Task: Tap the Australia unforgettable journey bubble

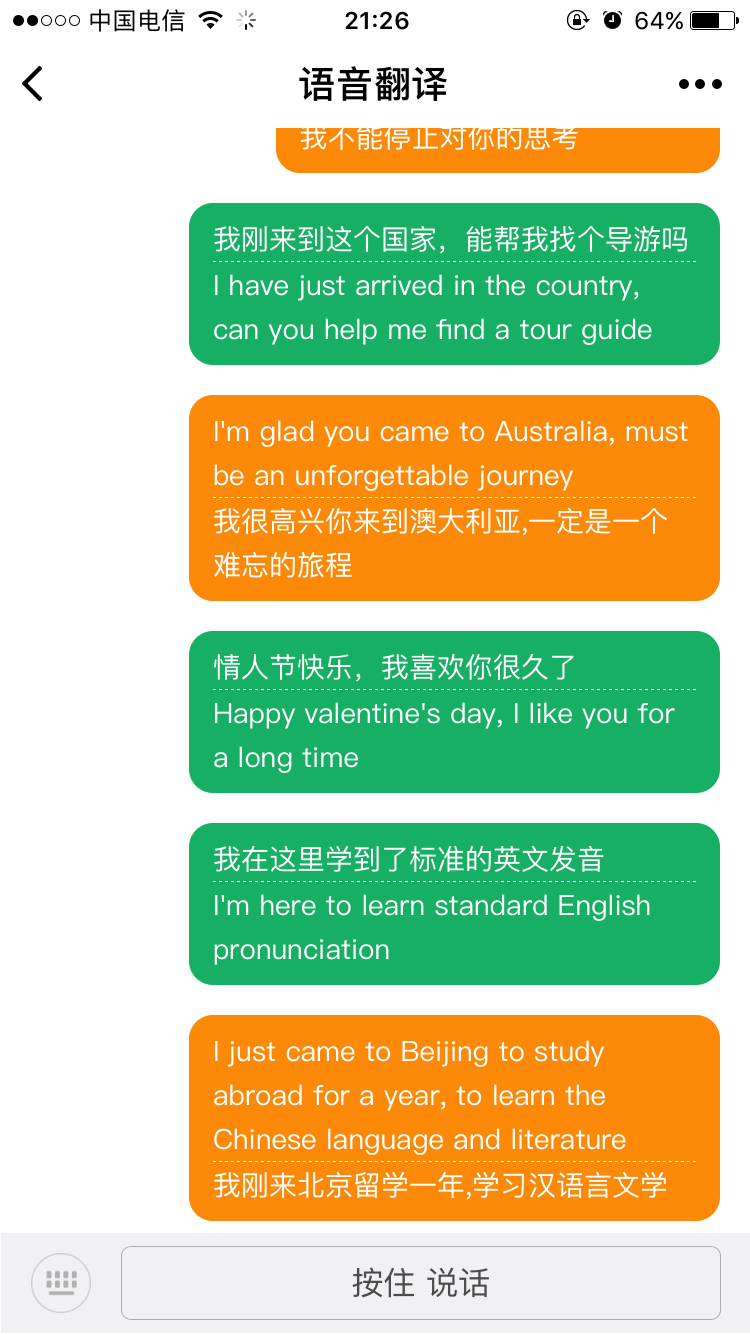Action: coord(454,498)
